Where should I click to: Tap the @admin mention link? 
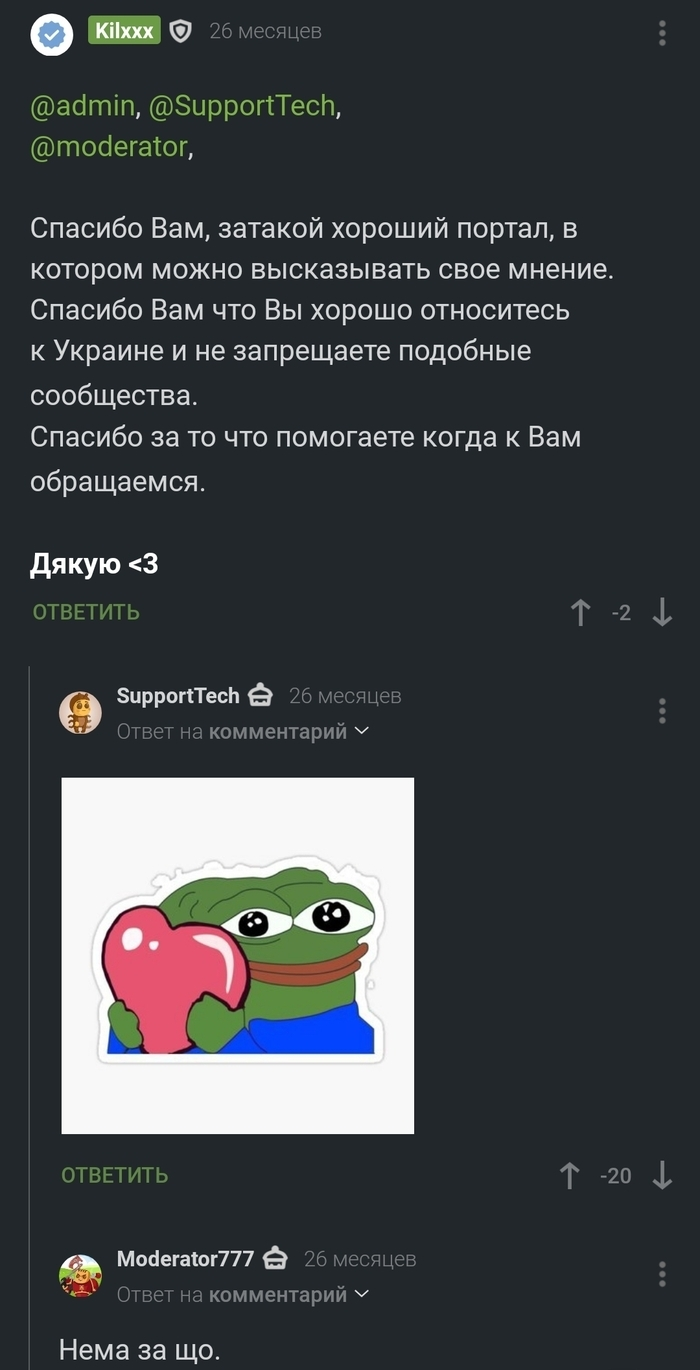pyautogui.click(x=82, y=106)
